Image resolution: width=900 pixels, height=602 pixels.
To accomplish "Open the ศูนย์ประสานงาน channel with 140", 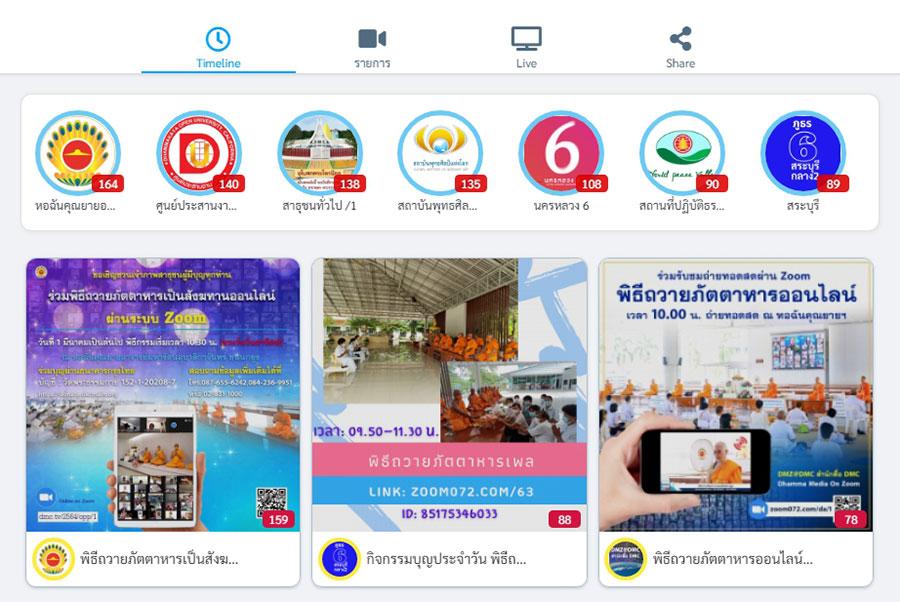I will click(x=198, y=153).
